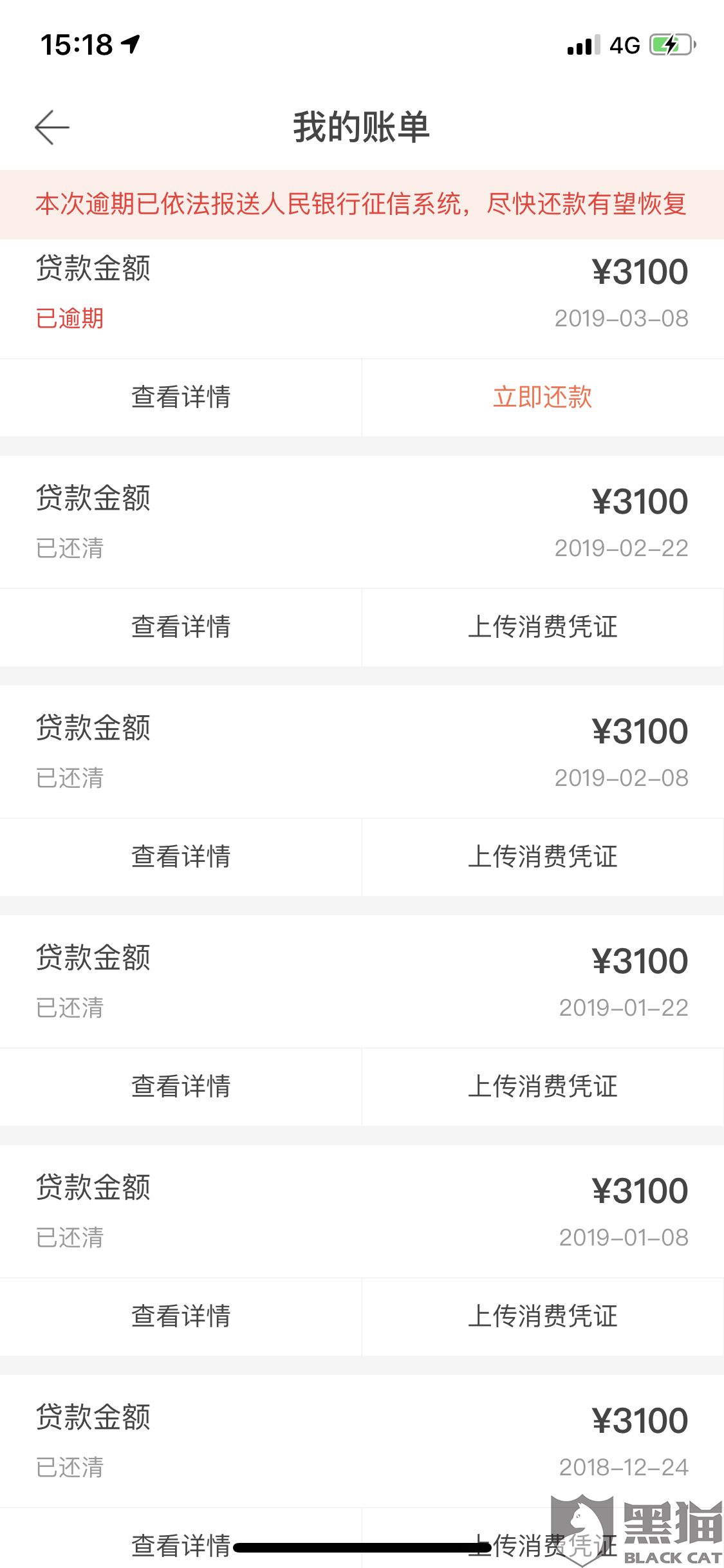Screen dimensions: 724x1568
Task: Show details for the 2019-01-22 loan
Action: coord(181,1087)
